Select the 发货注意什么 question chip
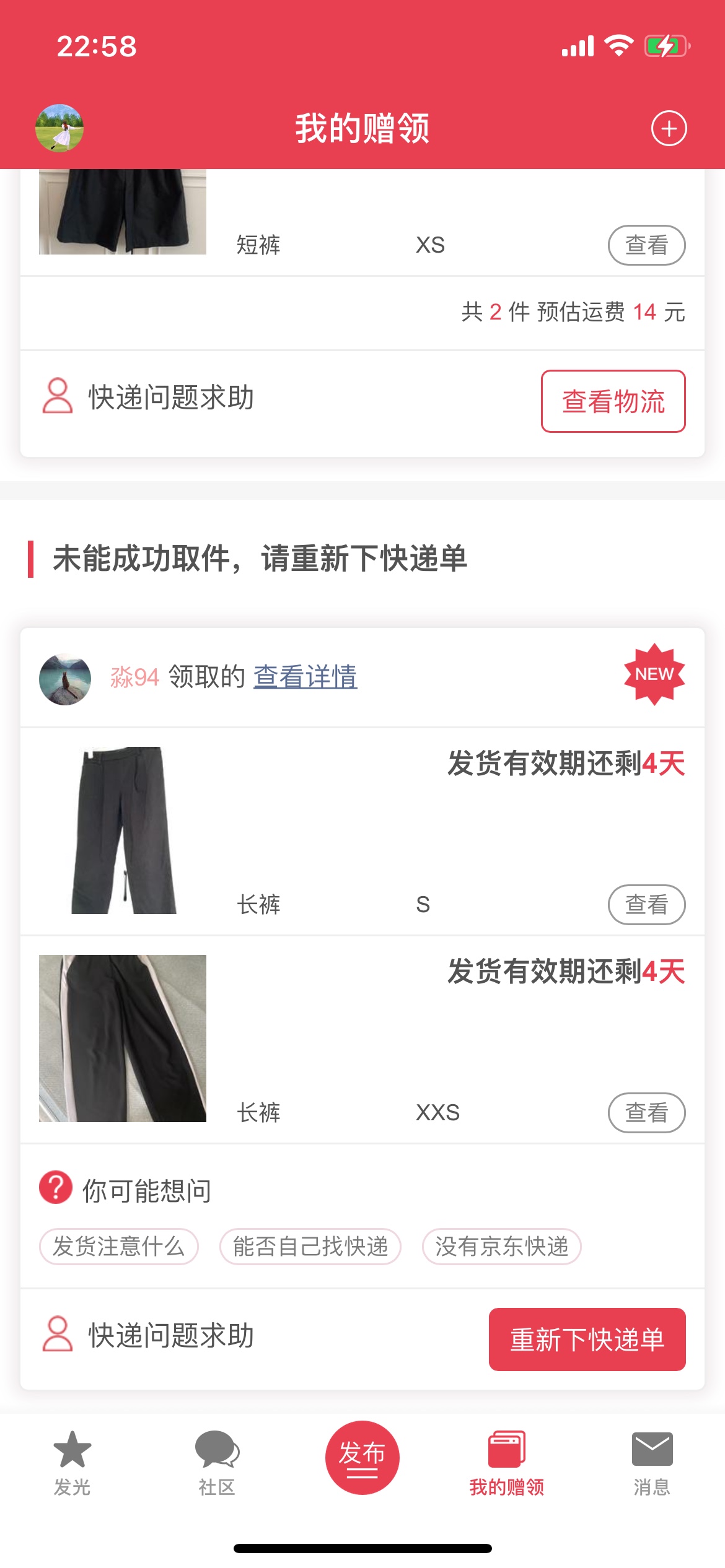This screenshot has width=725, height=1568. 119,1247
